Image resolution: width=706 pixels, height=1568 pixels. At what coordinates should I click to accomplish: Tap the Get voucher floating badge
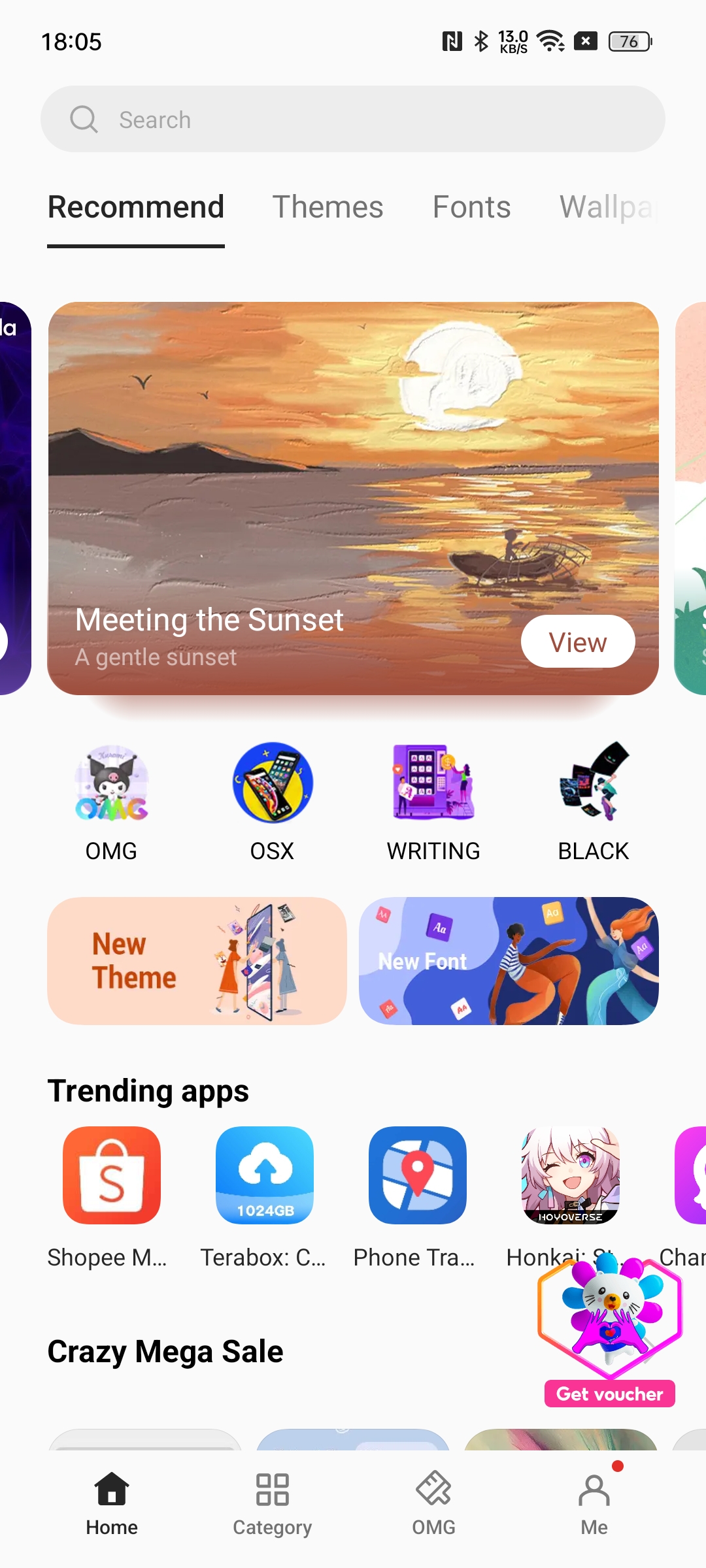click(610, 1333)
